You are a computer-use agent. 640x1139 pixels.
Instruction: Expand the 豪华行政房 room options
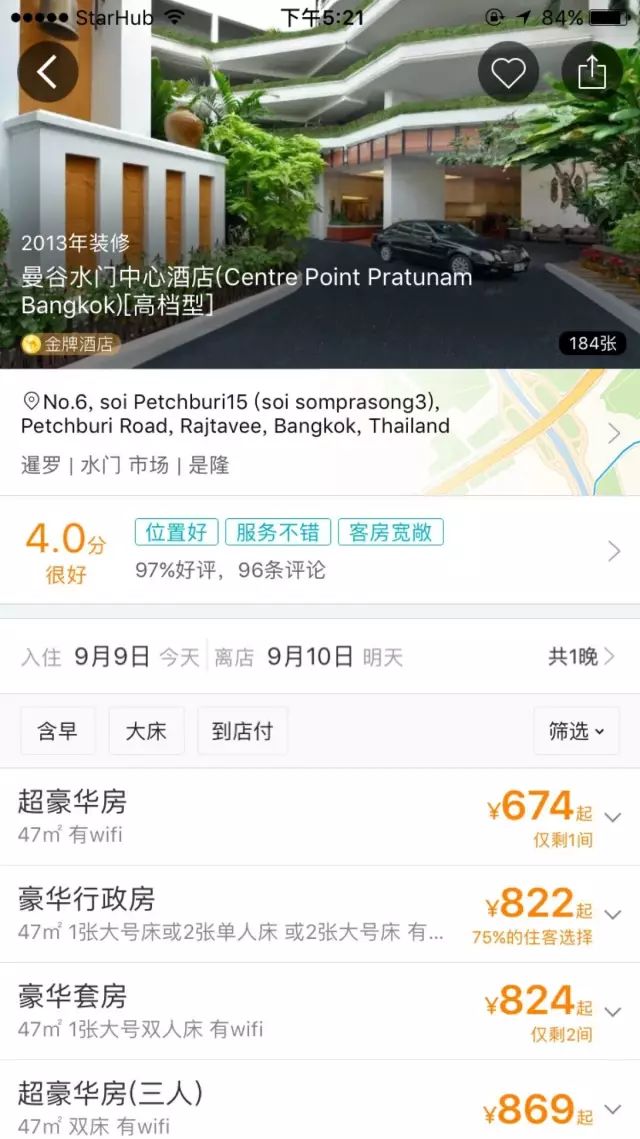pyautogui.click(x=613, y=913)
